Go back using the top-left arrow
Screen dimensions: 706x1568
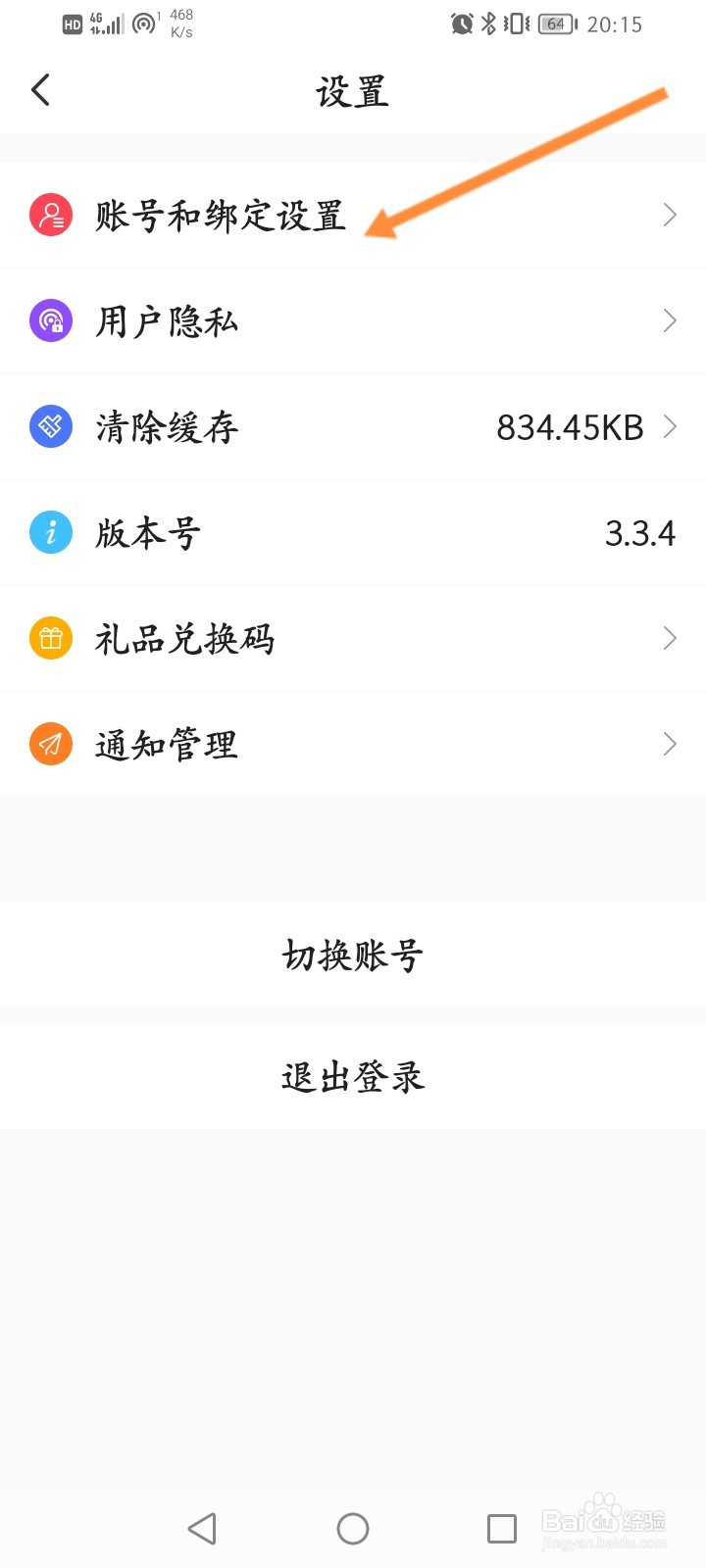pyautogui.click(x=40, y=91)
